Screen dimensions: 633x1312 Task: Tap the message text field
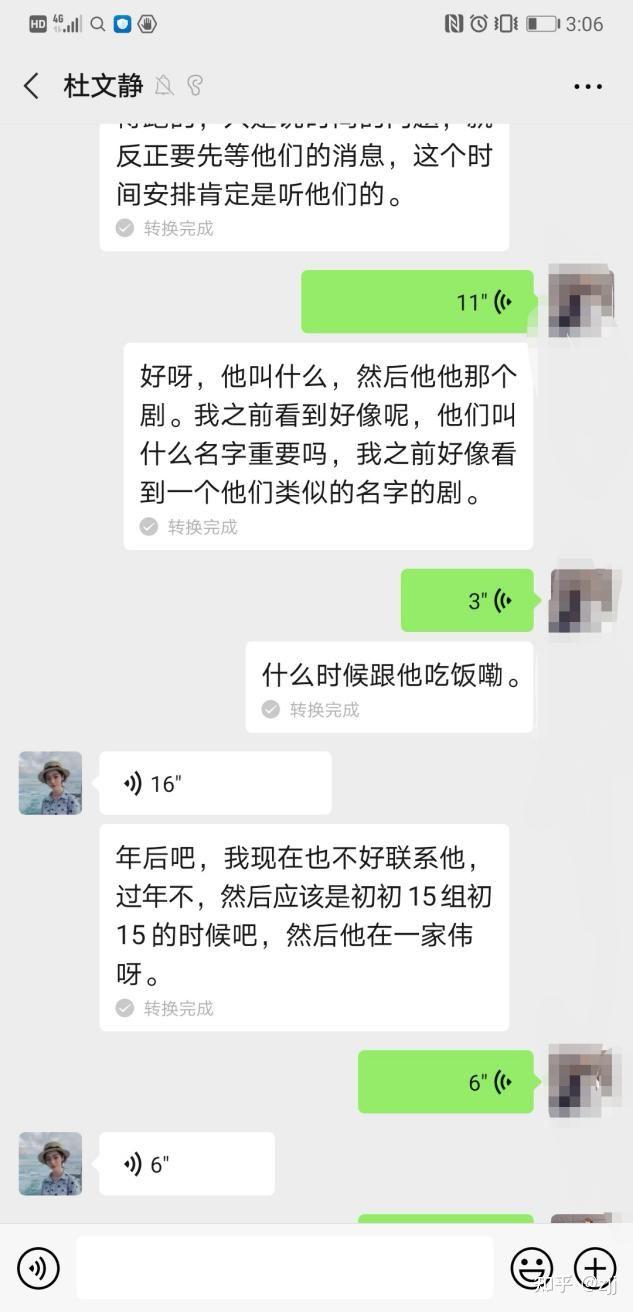tap(285, 1269)
